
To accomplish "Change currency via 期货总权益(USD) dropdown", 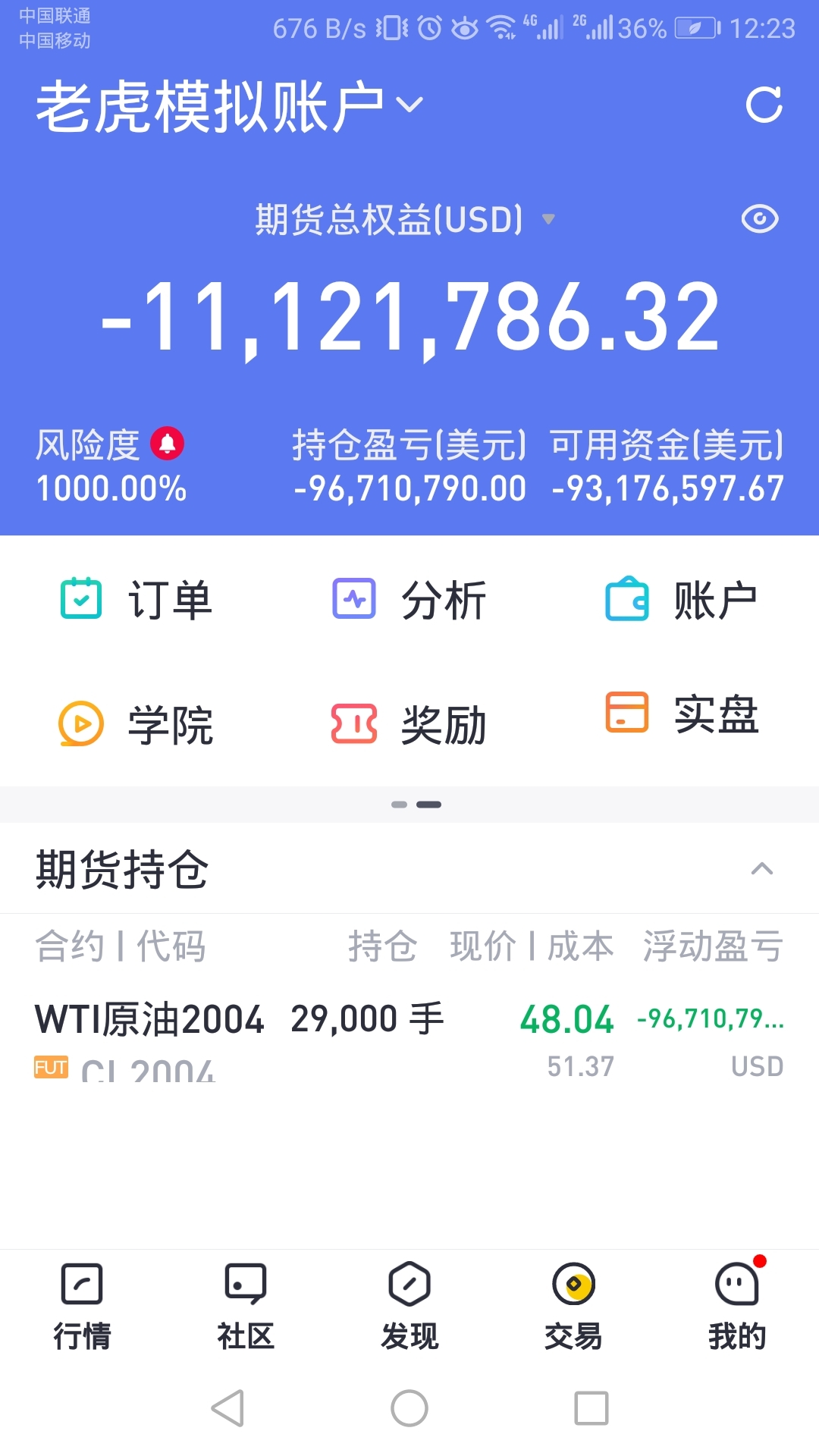I will pos(405,220).
